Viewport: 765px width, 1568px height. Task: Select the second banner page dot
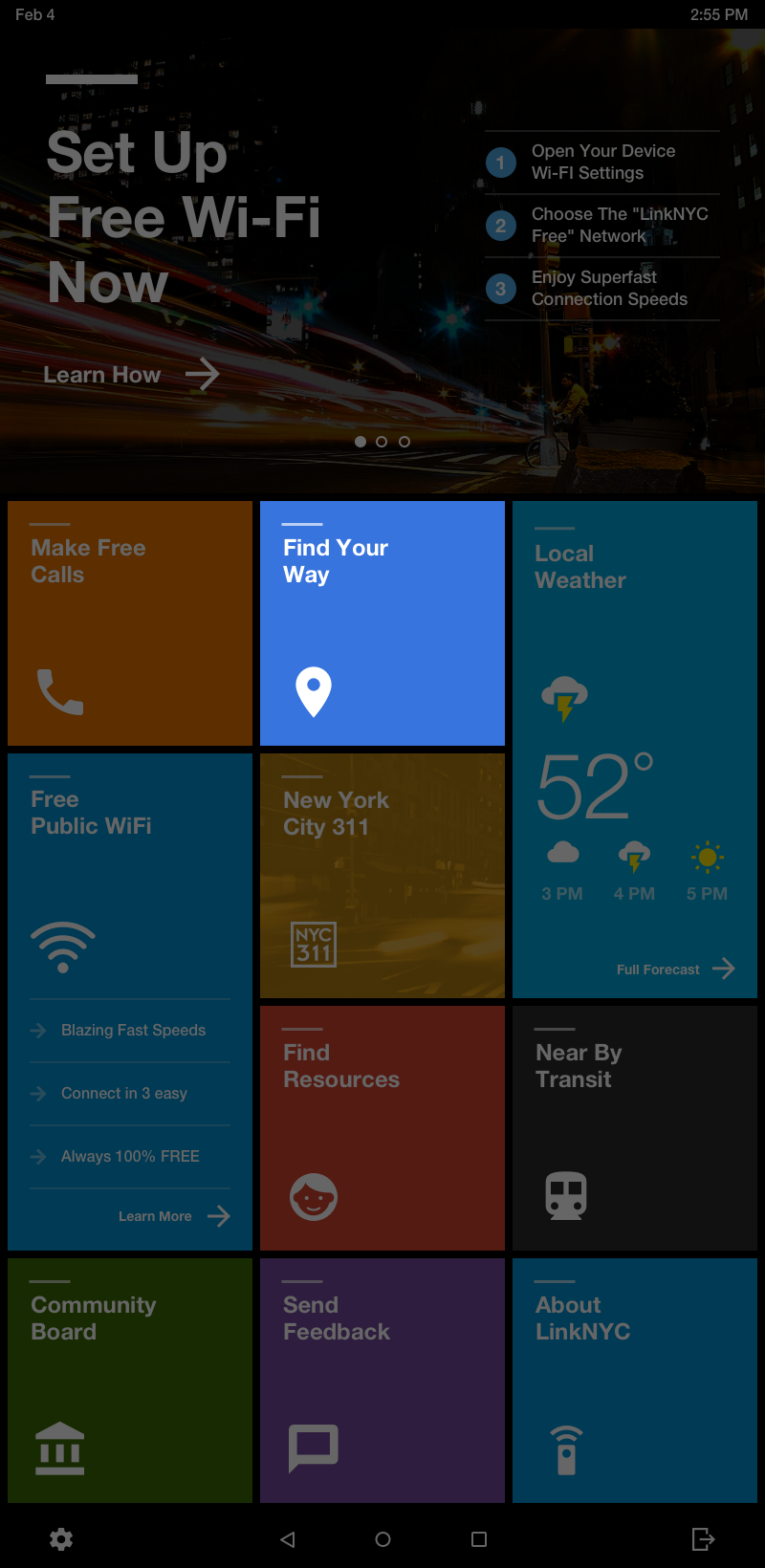pyautogui.click(x=382, y=442)
